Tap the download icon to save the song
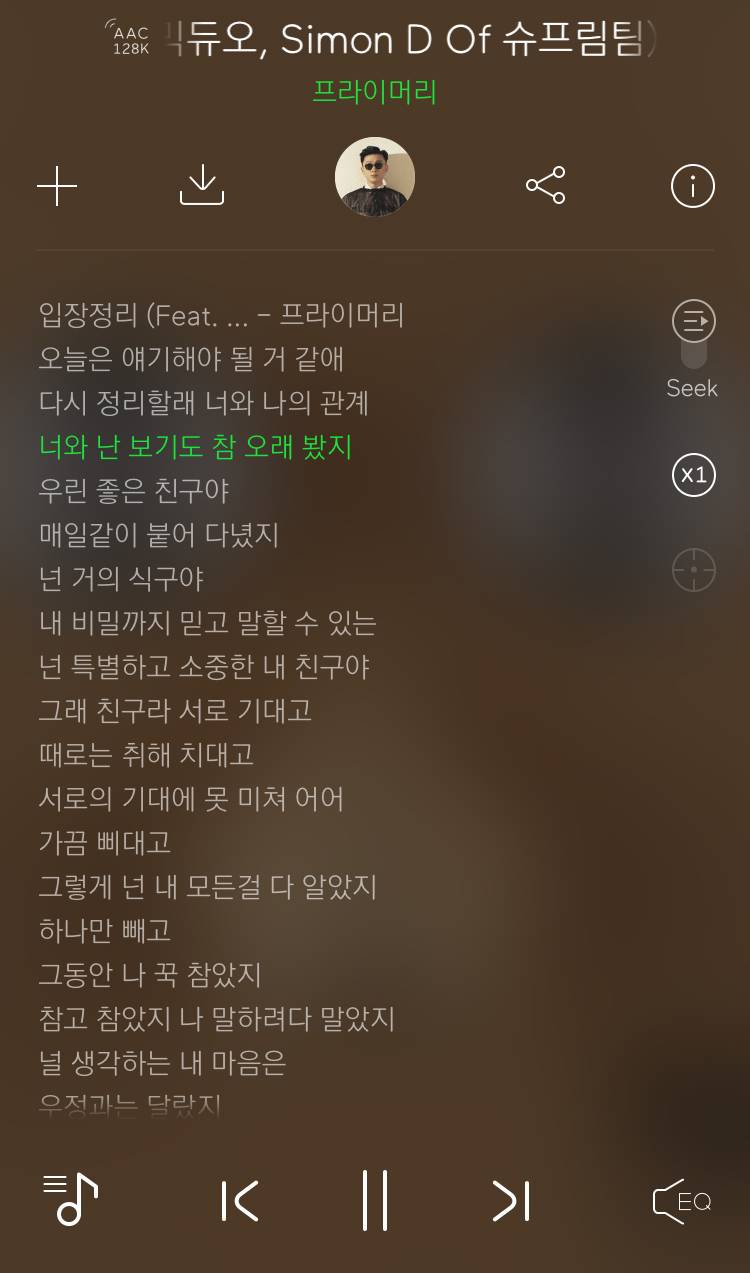This screenshot has width=750, height=1273. [x=201, y=186]
